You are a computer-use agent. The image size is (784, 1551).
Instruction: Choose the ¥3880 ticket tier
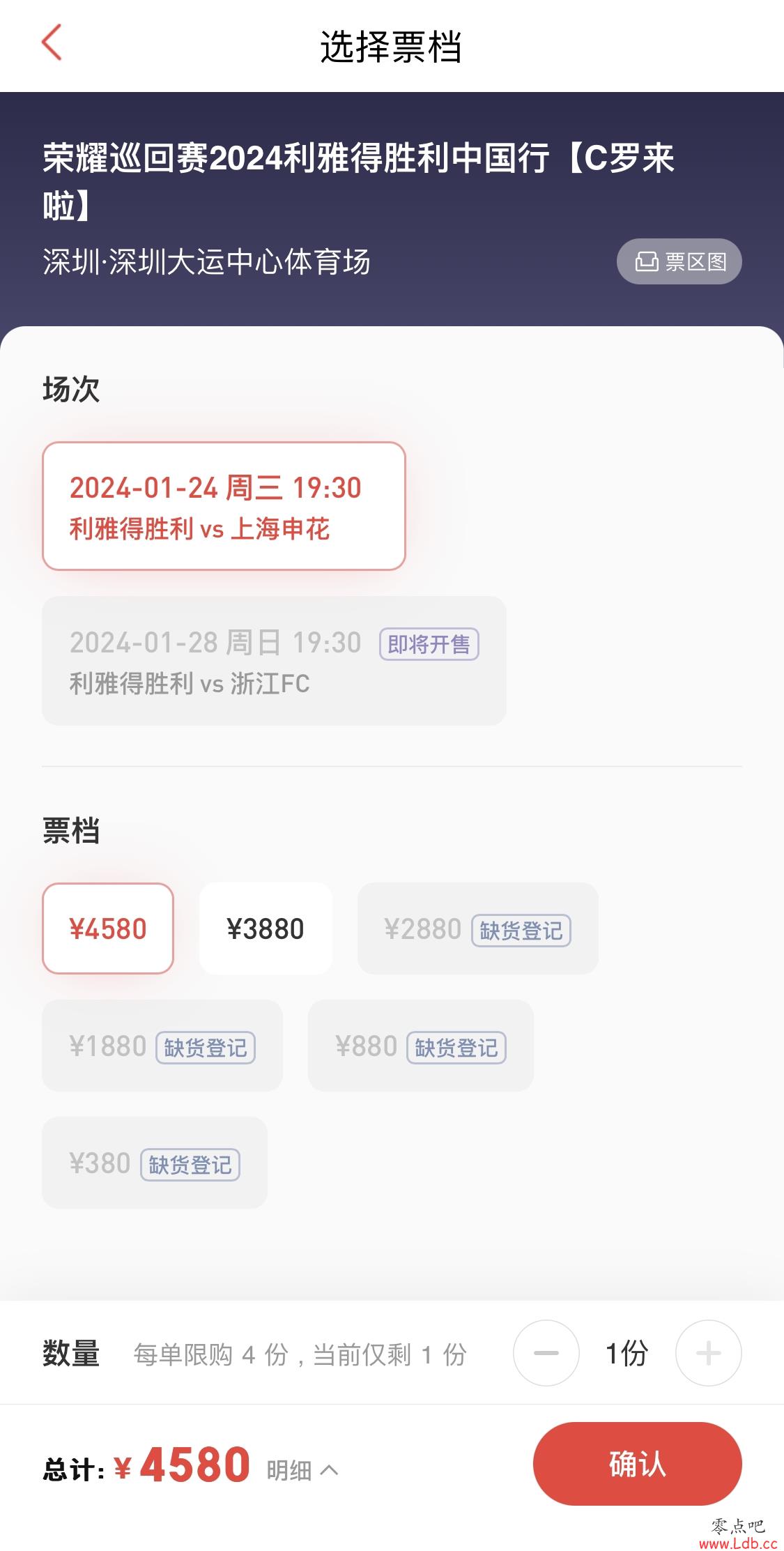tap(266, 929)
